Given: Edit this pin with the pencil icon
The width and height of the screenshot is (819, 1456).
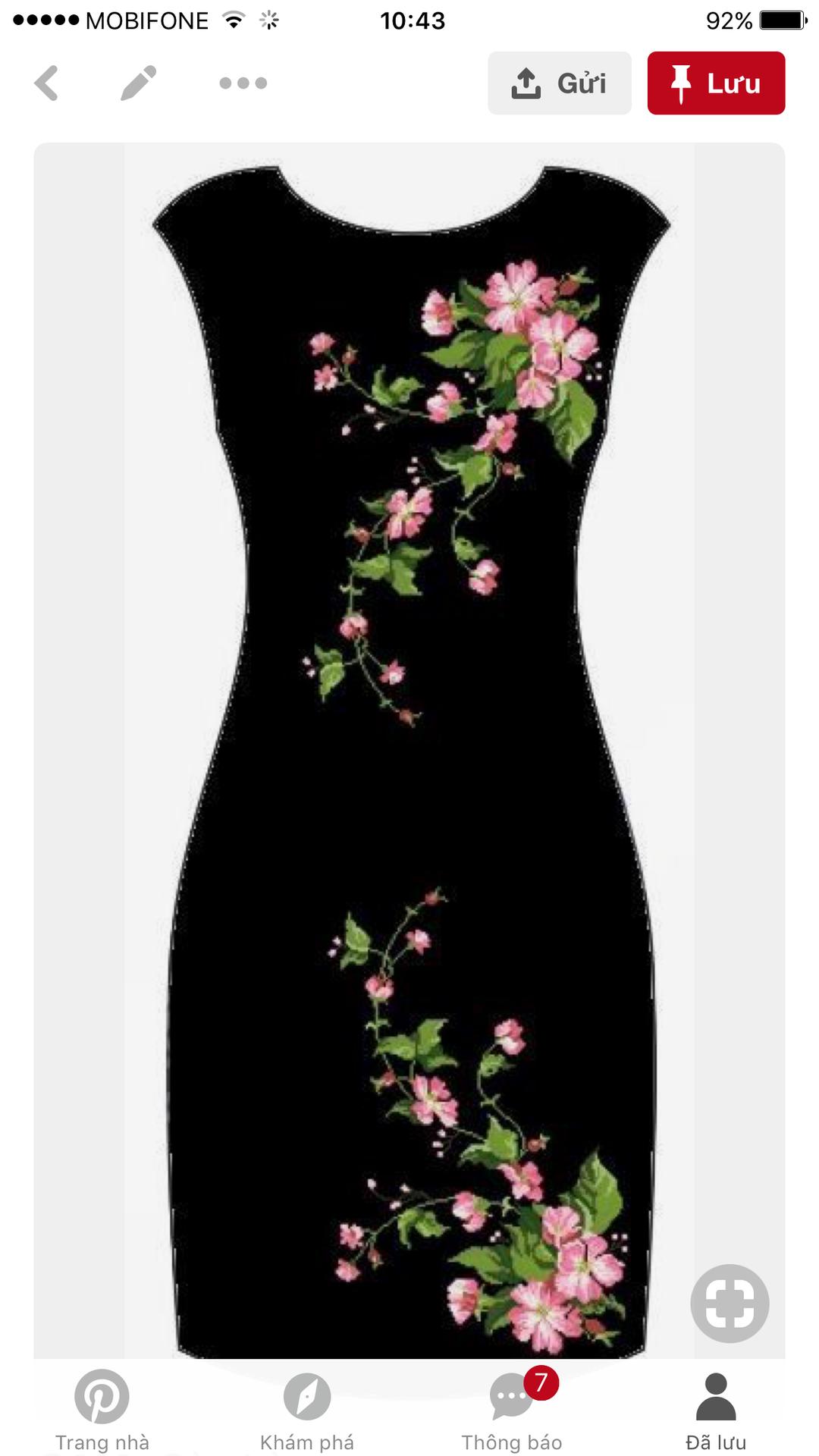Looking at the screenshot, I should click(x=139, y=83).
